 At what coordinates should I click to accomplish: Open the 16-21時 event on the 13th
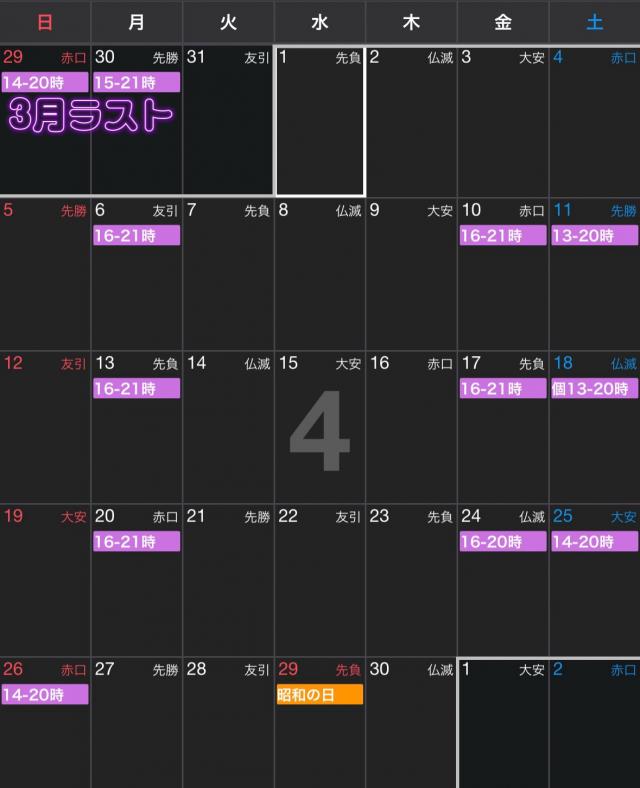pos(136,389)
